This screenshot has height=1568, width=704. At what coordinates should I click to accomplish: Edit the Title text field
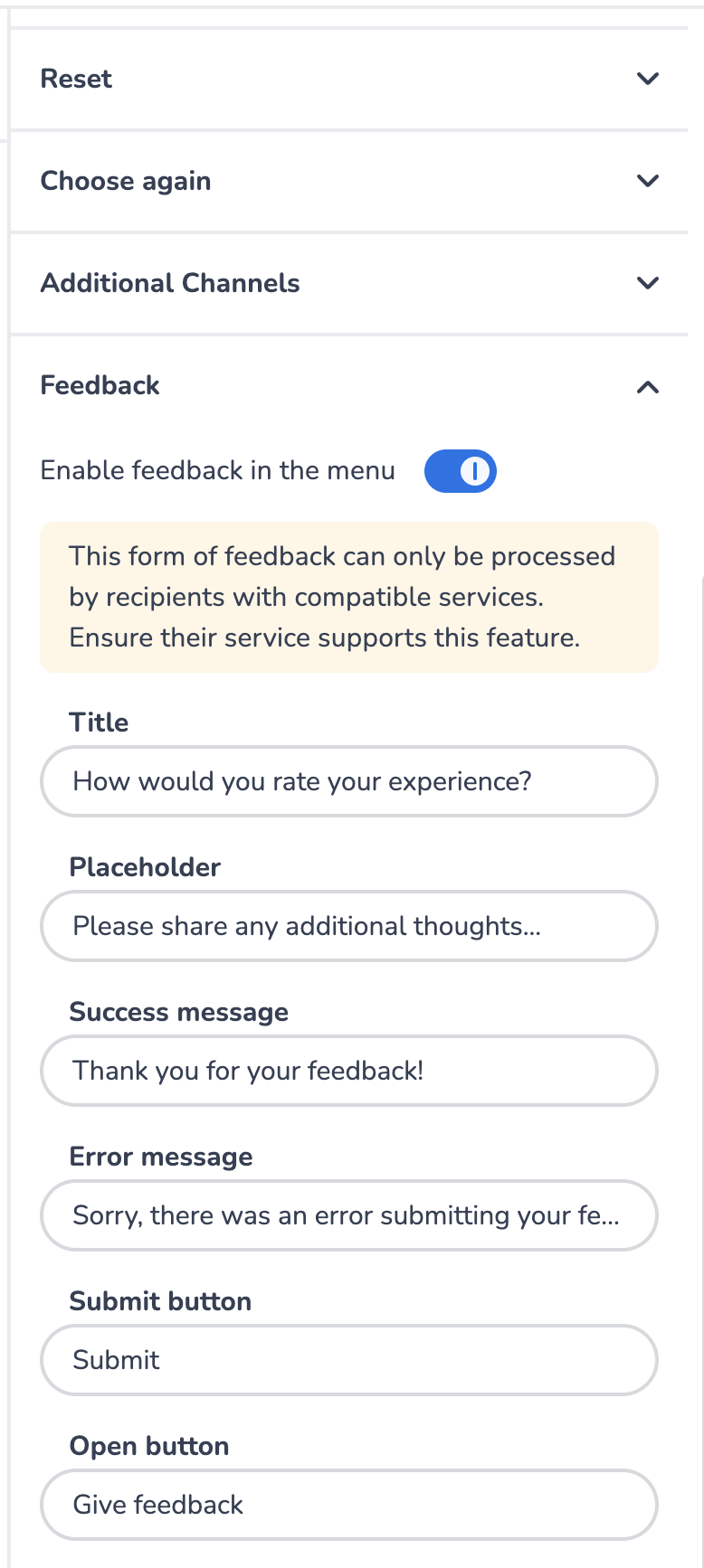[348, 781]
